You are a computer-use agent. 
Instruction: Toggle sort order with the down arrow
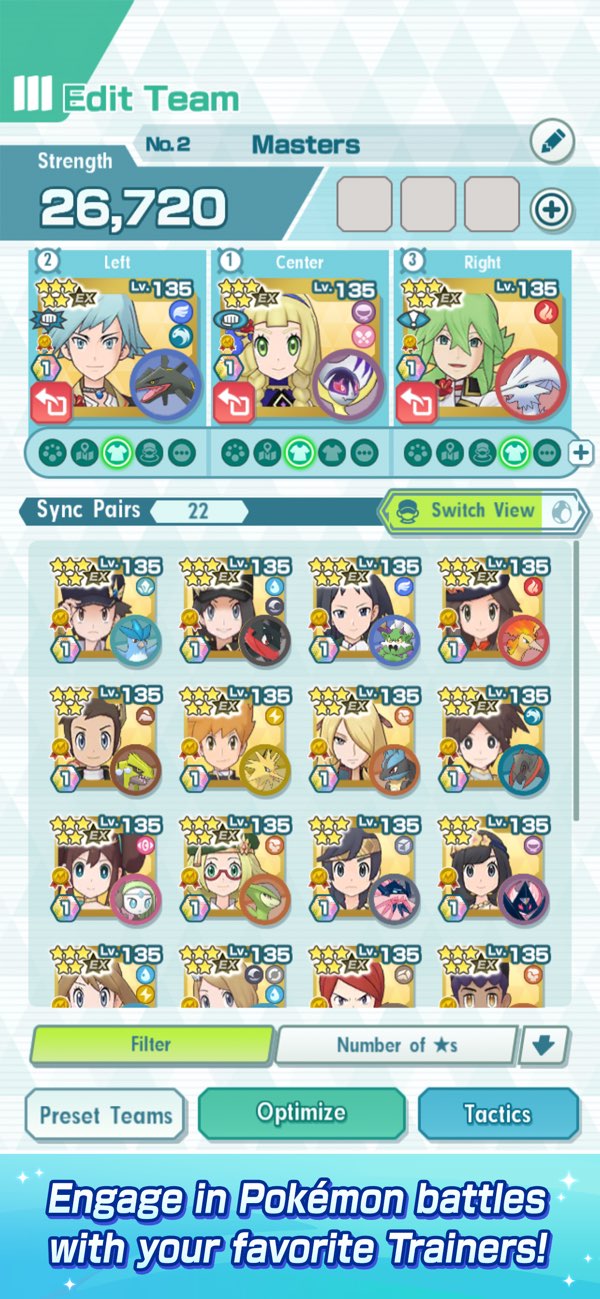544,1046
